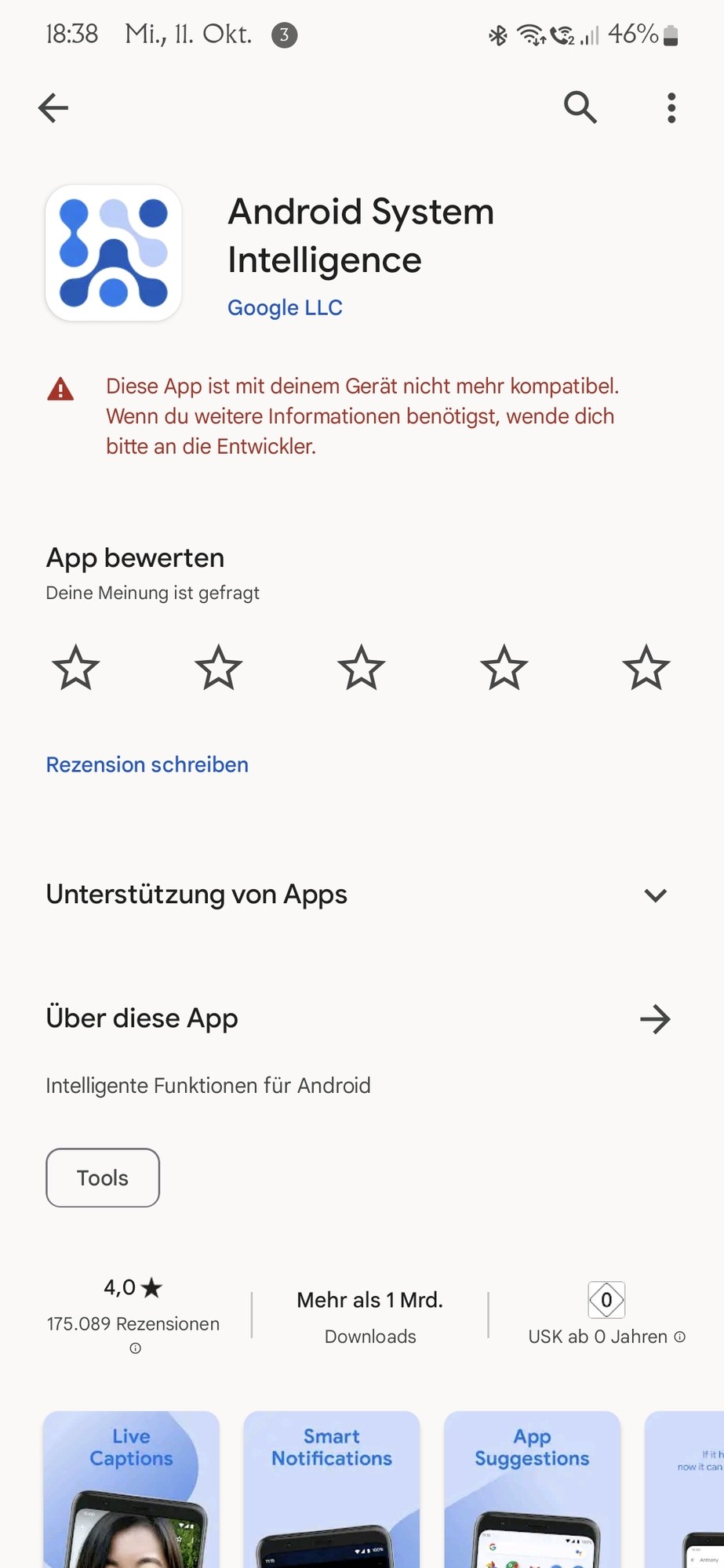
Task: Open the Google LLC developer page
Action: coord(285,307)
